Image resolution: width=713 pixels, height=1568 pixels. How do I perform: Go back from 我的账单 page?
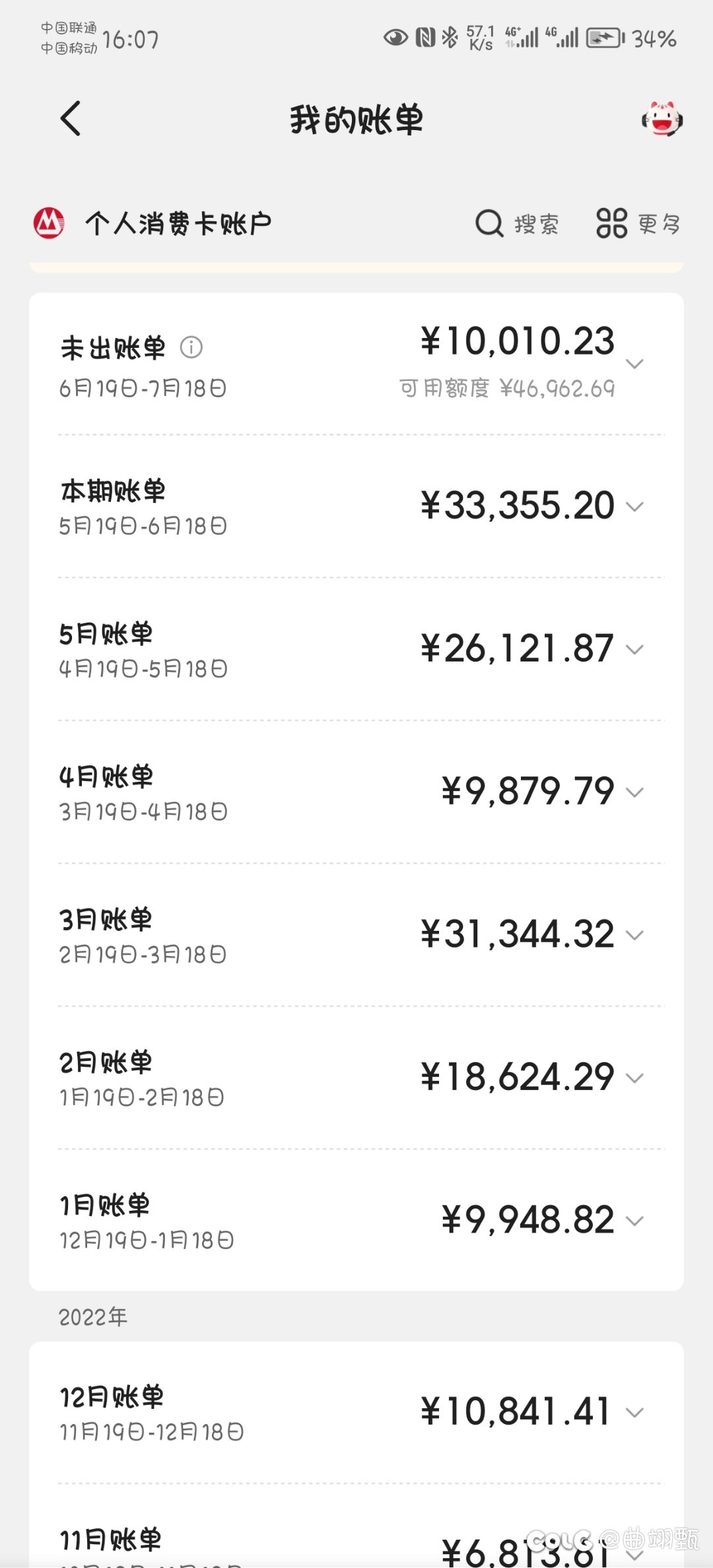pos(71,119)
